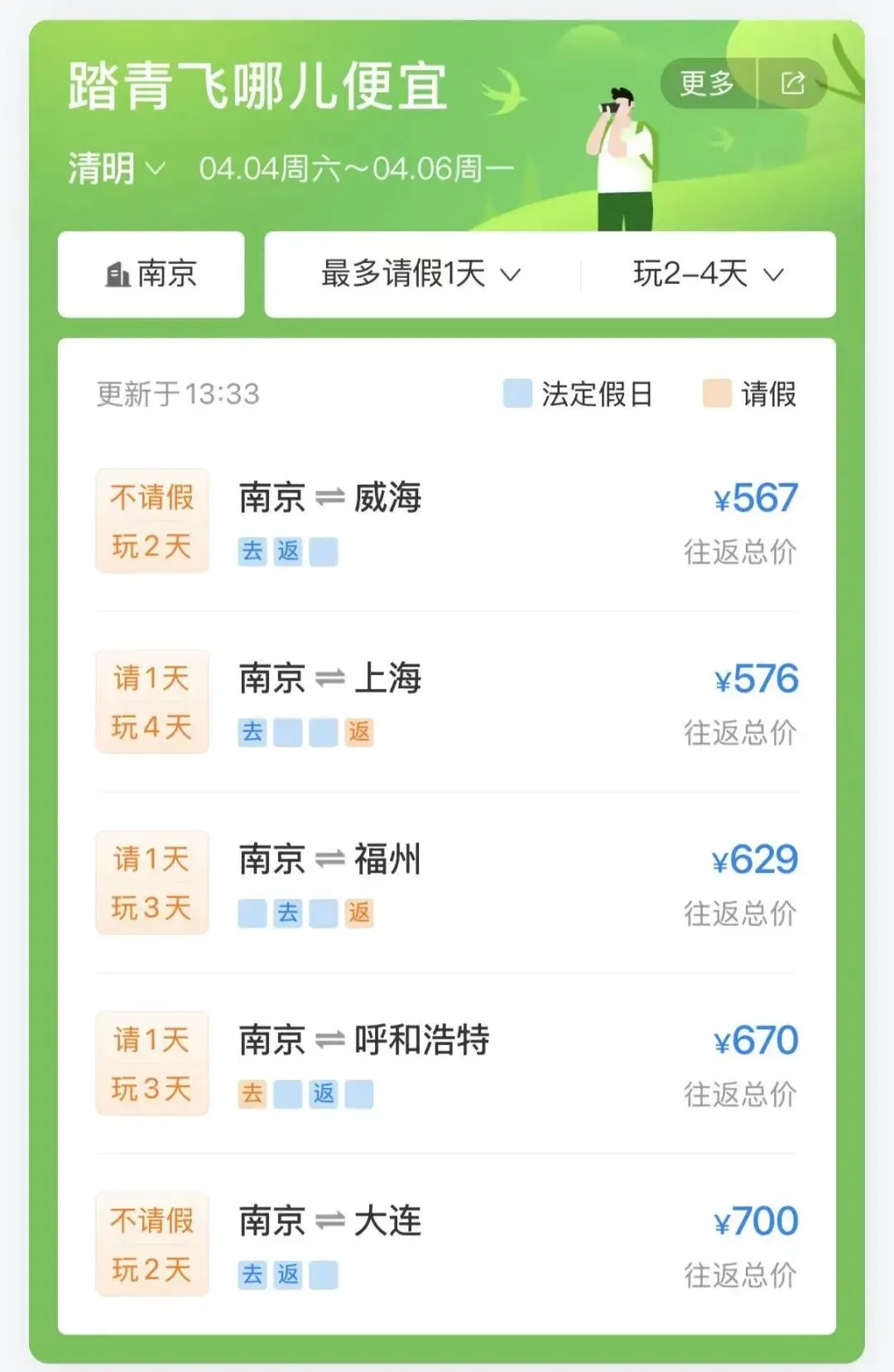Viewport: 894px width, 1372px height.
Task: Open the 南京 to 福州 ¥629 flight
Action: pyautogui.click(x=447, y=883)
